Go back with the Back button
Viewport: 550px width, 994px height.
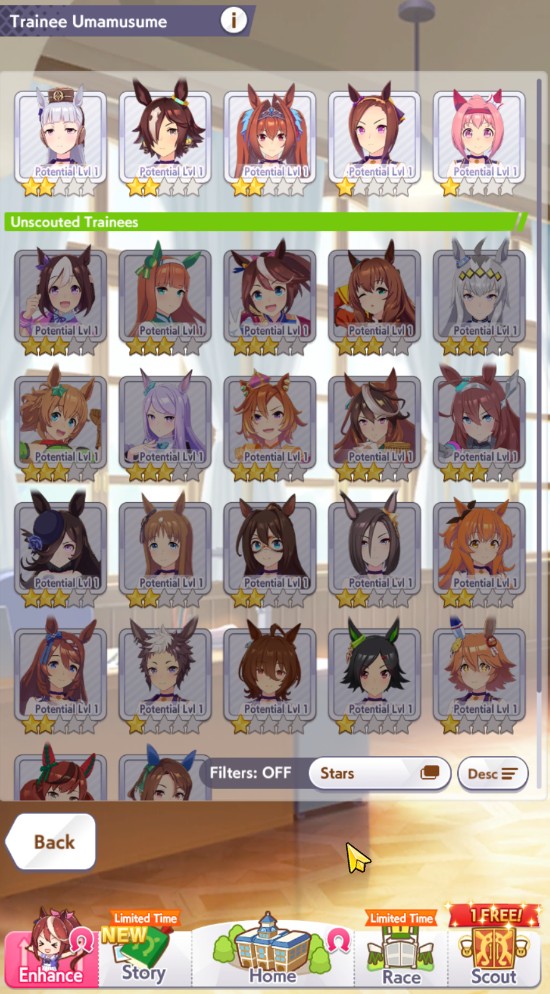pyautogui.click(x=51, y=842)
